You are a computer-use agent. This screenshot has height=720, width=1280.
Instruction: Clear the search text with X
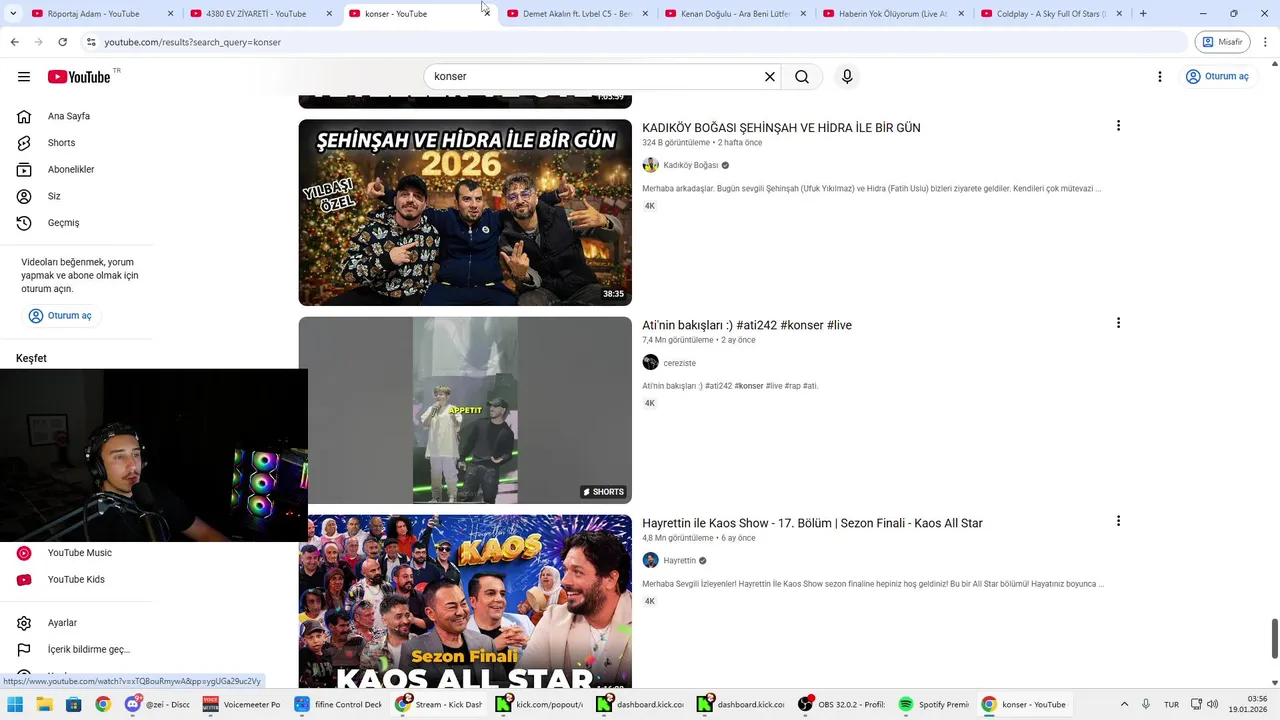tap(770, 77)
